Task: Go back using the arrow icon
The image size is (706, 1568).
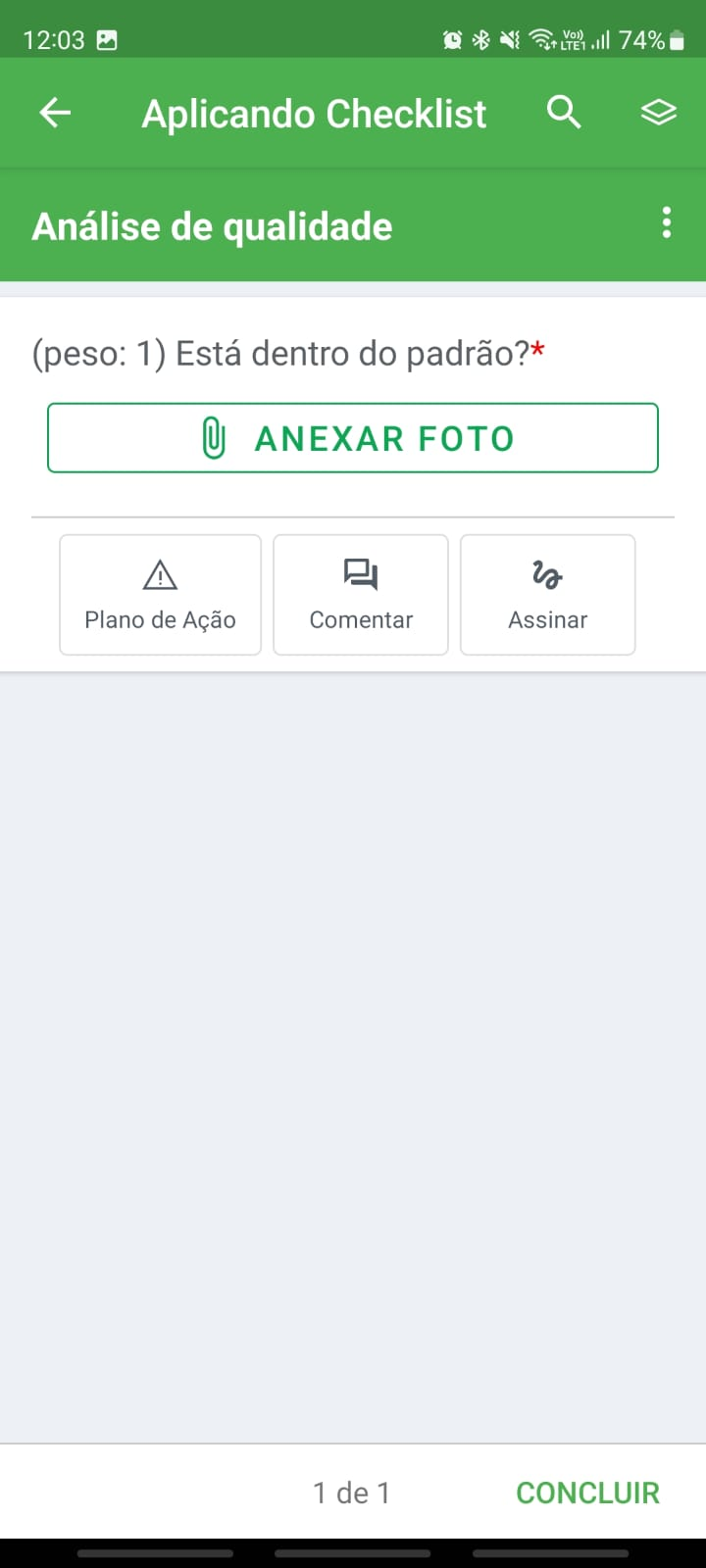Action: [x=55, y=114]
